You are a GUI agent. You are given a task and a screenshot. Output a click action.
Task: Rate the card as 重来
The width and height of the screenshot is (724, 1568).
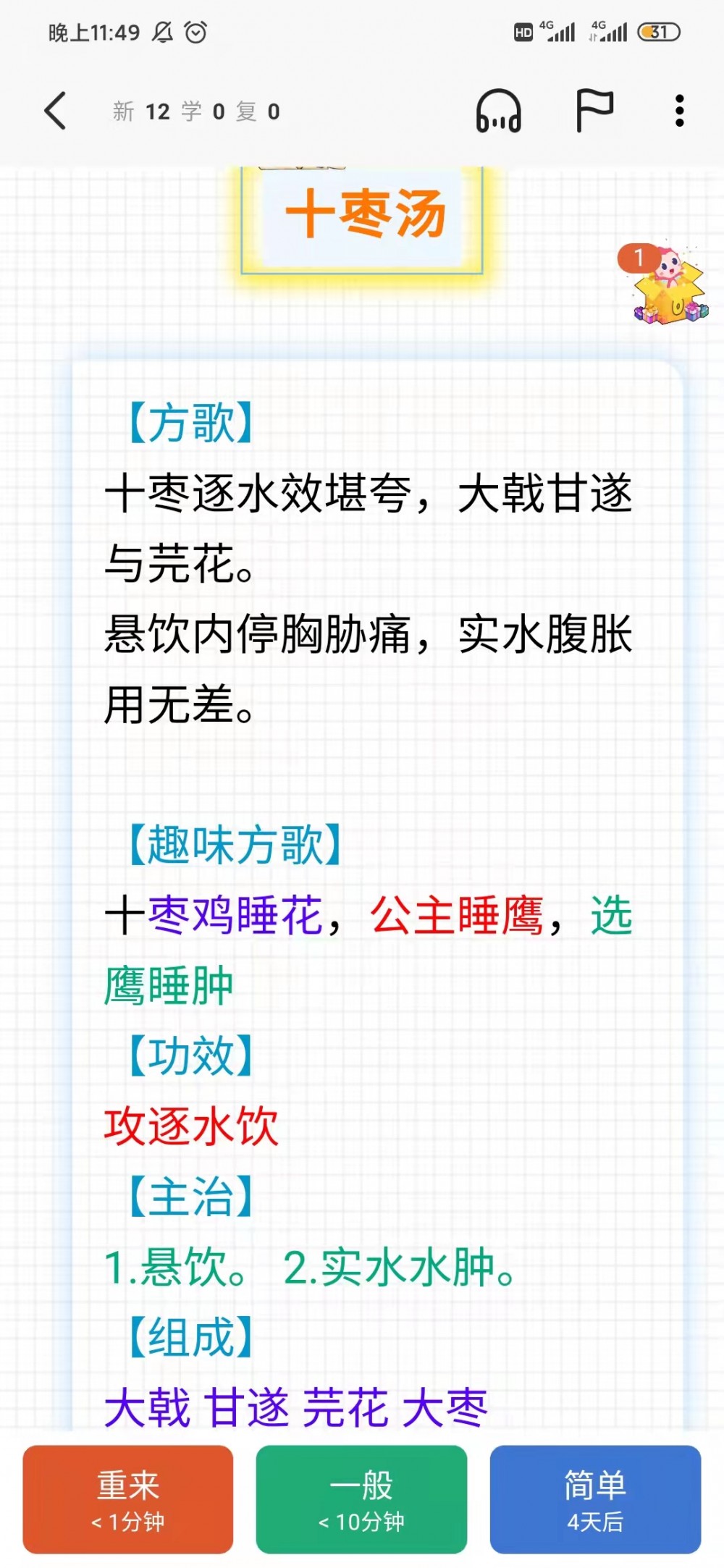(x=128, y=1499)
